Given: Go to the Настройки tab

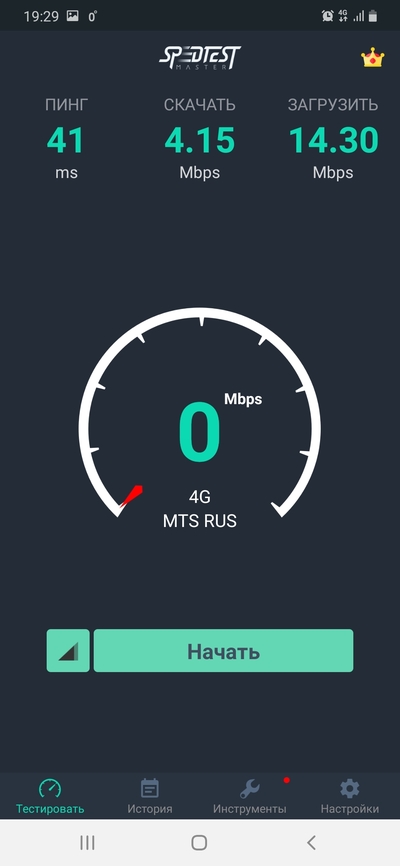Looking at the screenshot, I should pyautogui.click(x=350, y=796).
